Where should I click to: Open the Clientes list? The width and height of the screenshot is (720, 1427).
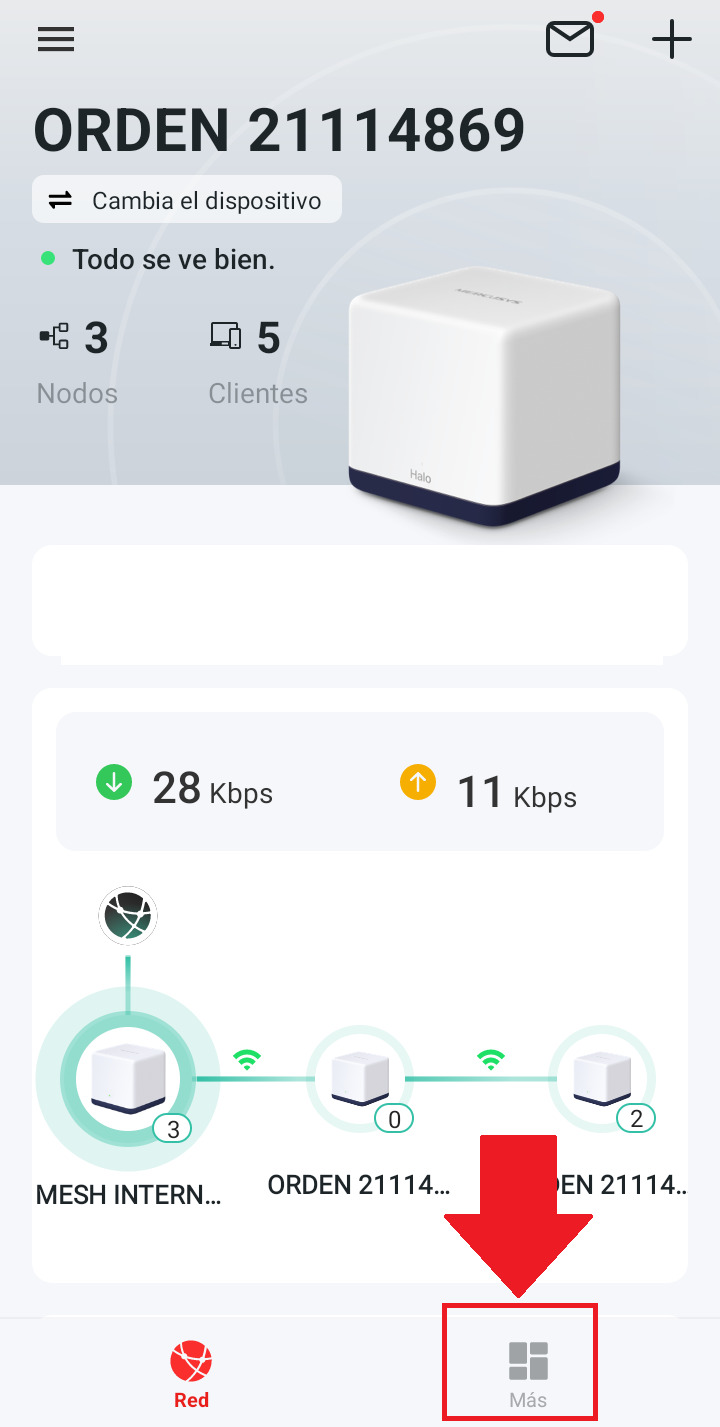click(257, 362)
